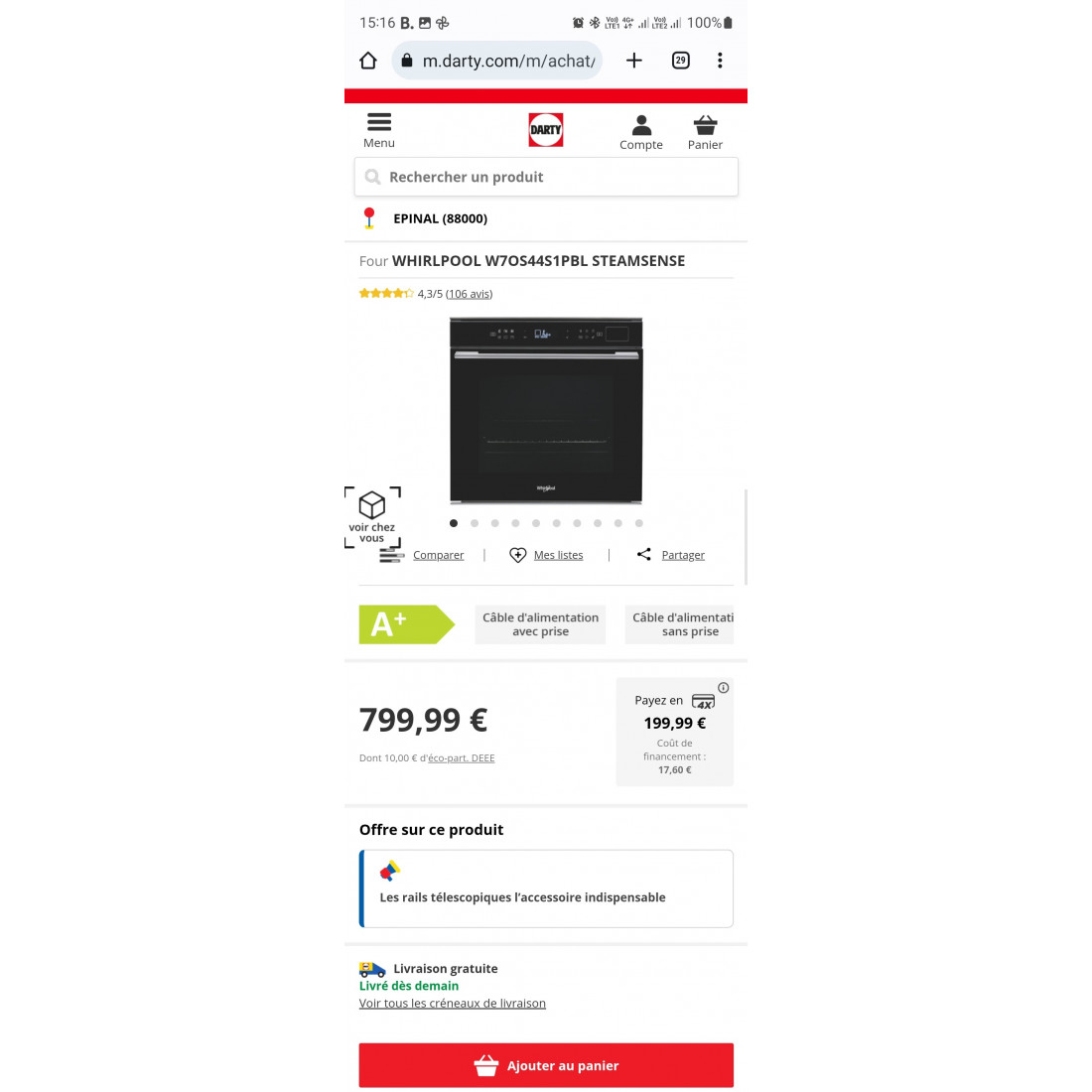Tap Partager to share the product

[x=683, y=555]
